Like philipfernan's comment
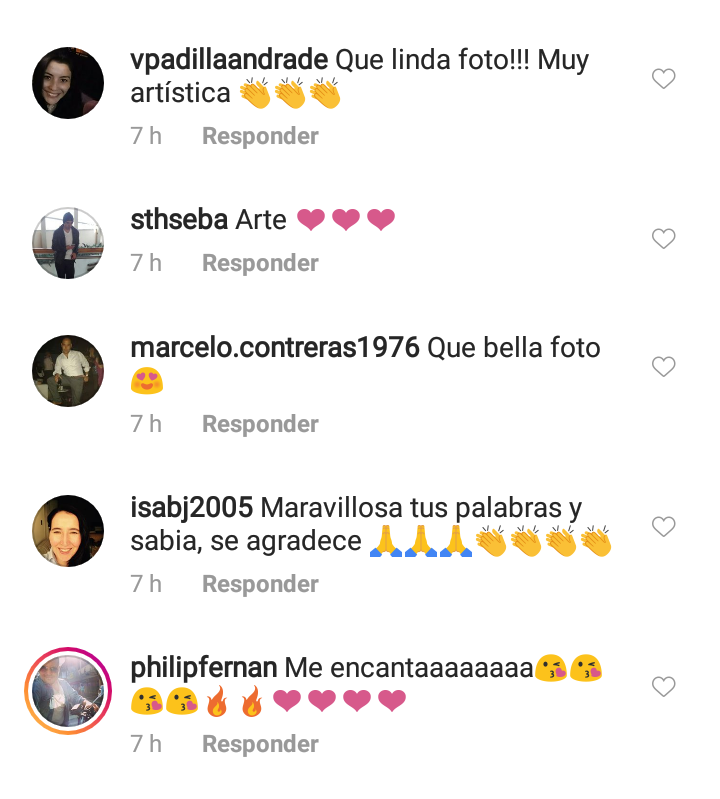 coord(664,687)
